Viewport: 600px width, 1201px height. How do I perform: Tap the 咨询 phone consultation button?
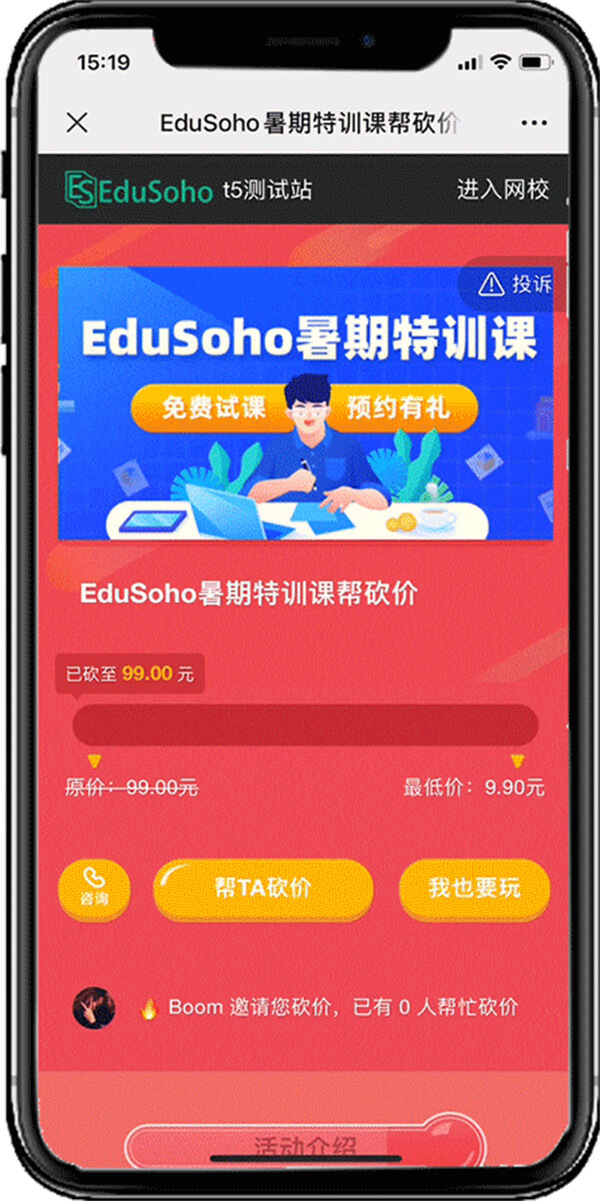[x=95, y=889]
